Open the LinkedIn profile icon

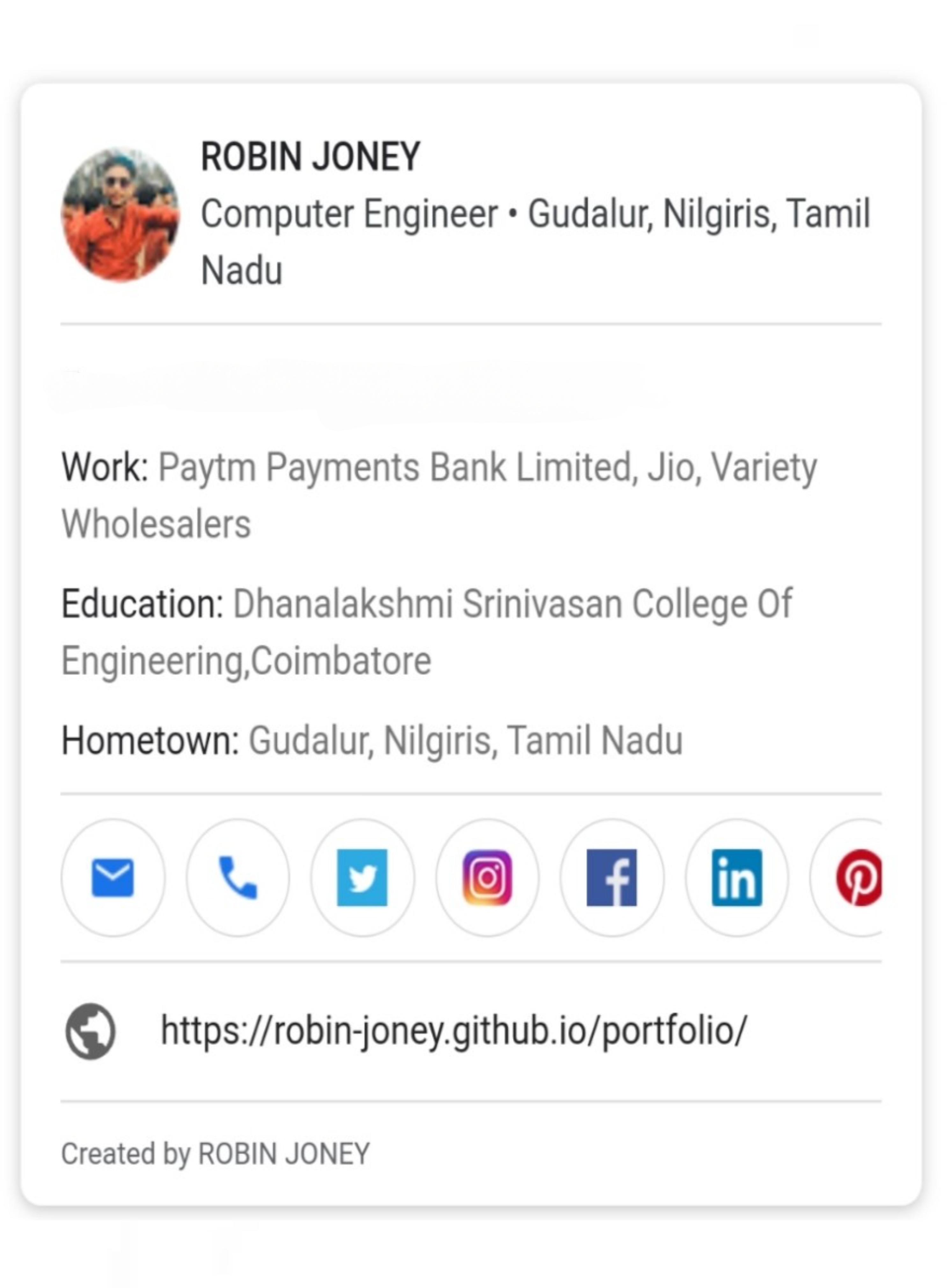(737, 877)
